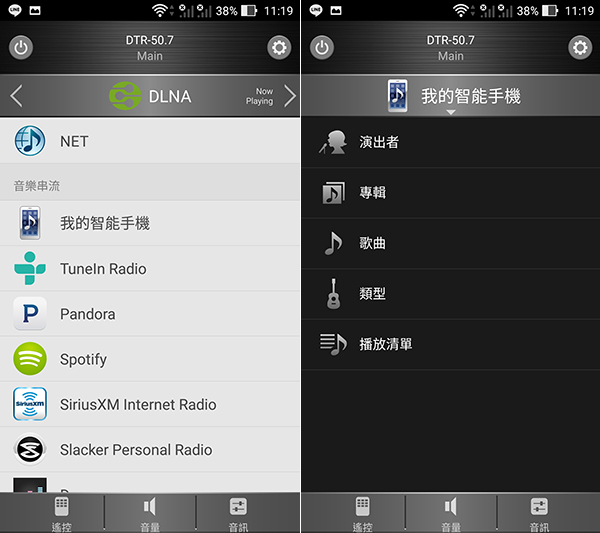Viewport: 600px width, 533px height.
Task: Browse by 類型 genre
Action: click(450, 293)
